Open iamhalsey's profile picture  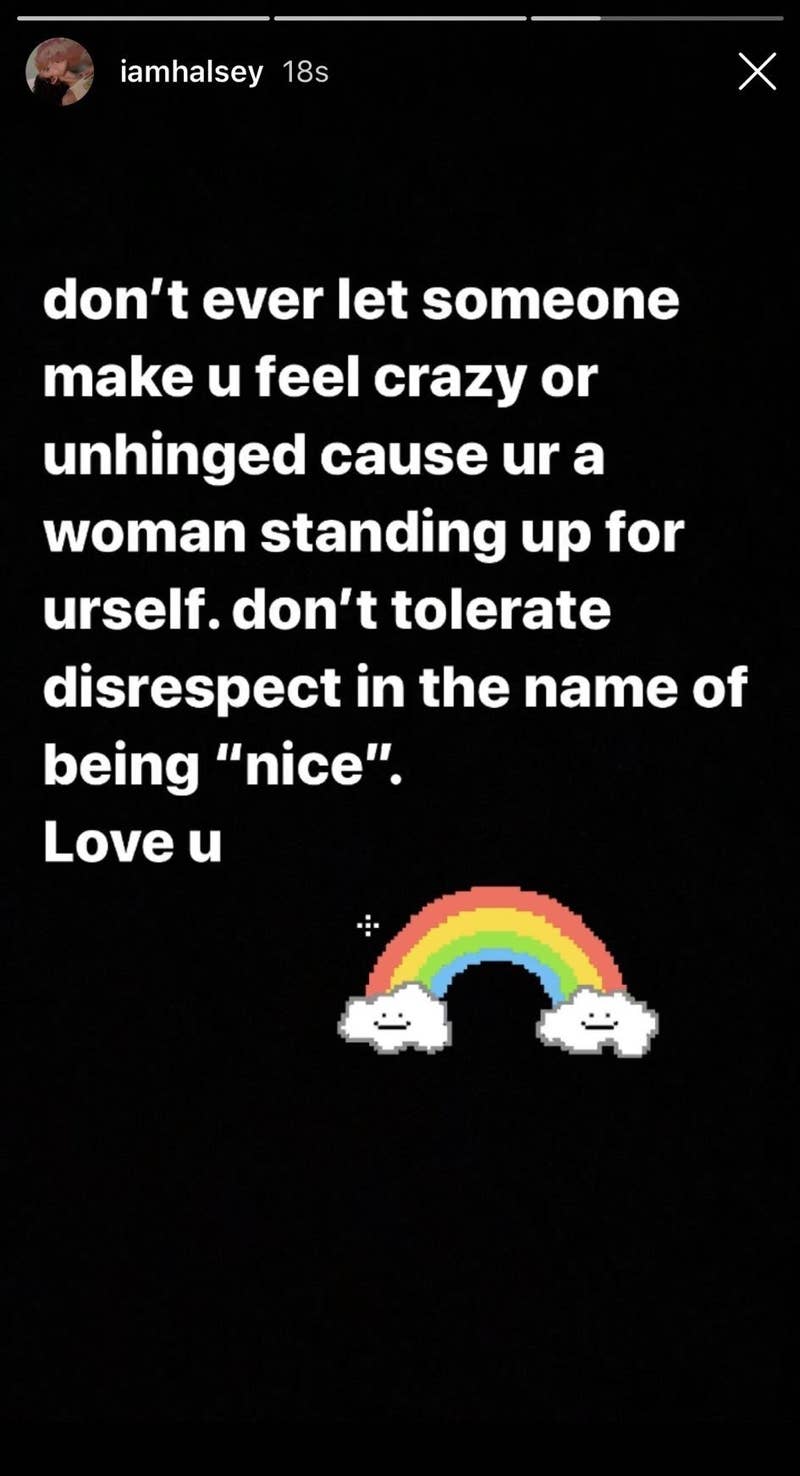[x=60, y=72]
